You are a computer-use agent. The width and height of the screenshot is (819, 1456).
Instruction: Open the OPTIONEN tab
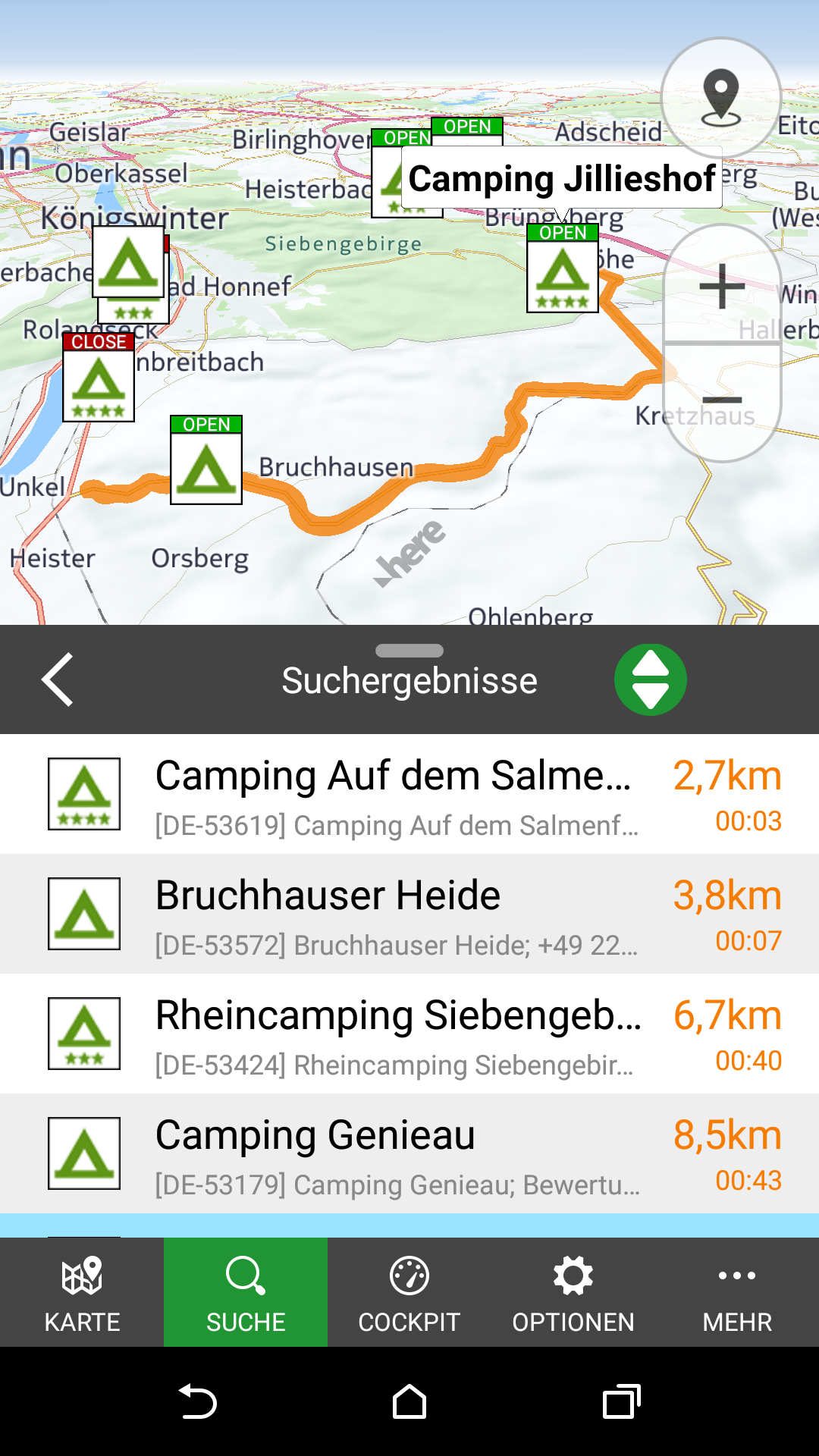[x=573, y=1292]
